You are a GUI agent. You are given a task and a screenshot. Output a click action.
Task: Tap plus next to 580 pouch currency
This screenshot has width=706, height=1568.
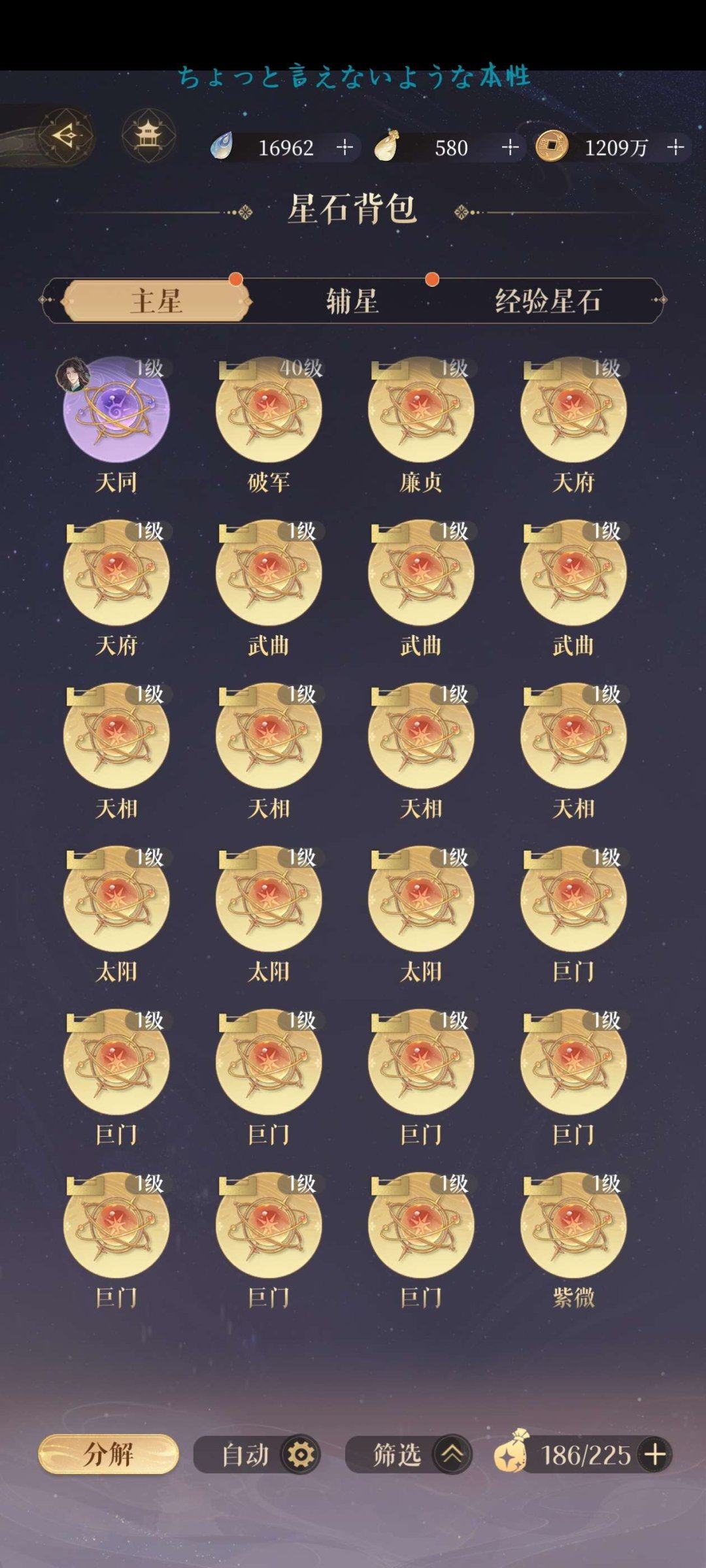pyautogui.click(x=510, y=148)
